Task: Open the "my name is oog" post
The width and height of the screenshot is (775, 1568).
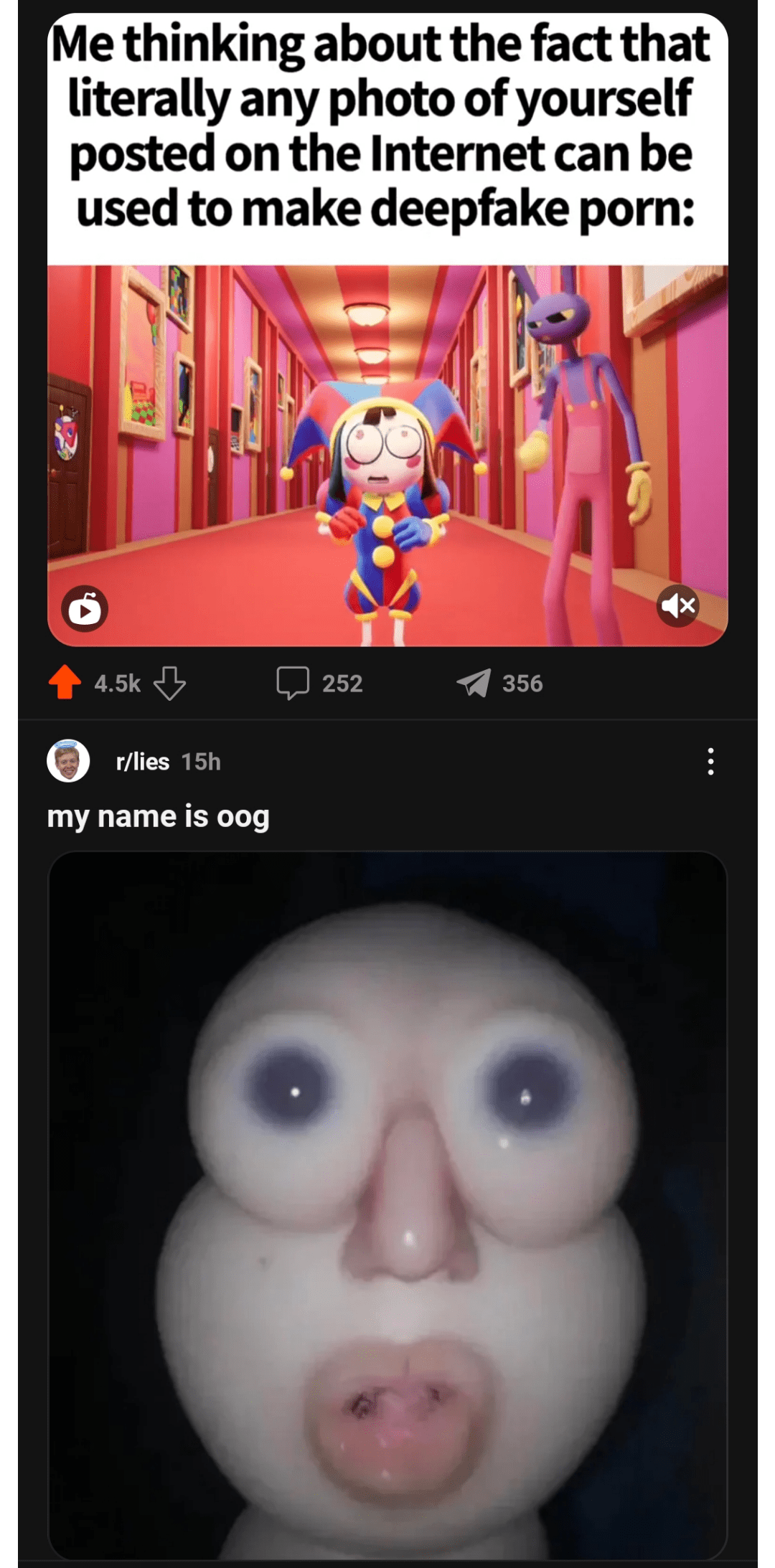Action: pyautogui.click(x=159, y=817)
